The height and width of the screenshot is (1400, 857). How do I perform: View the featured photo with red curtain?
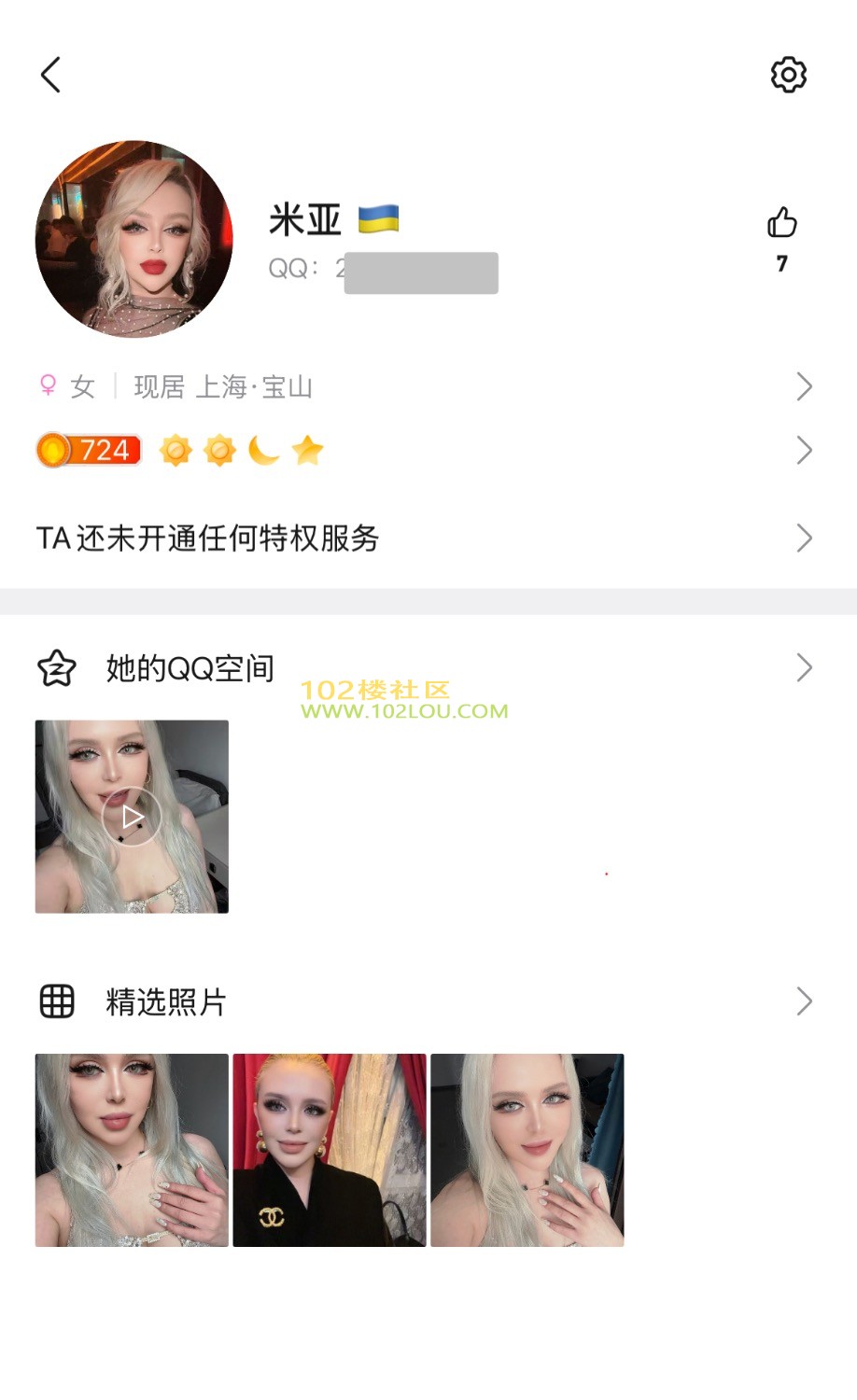[330, 1150]
